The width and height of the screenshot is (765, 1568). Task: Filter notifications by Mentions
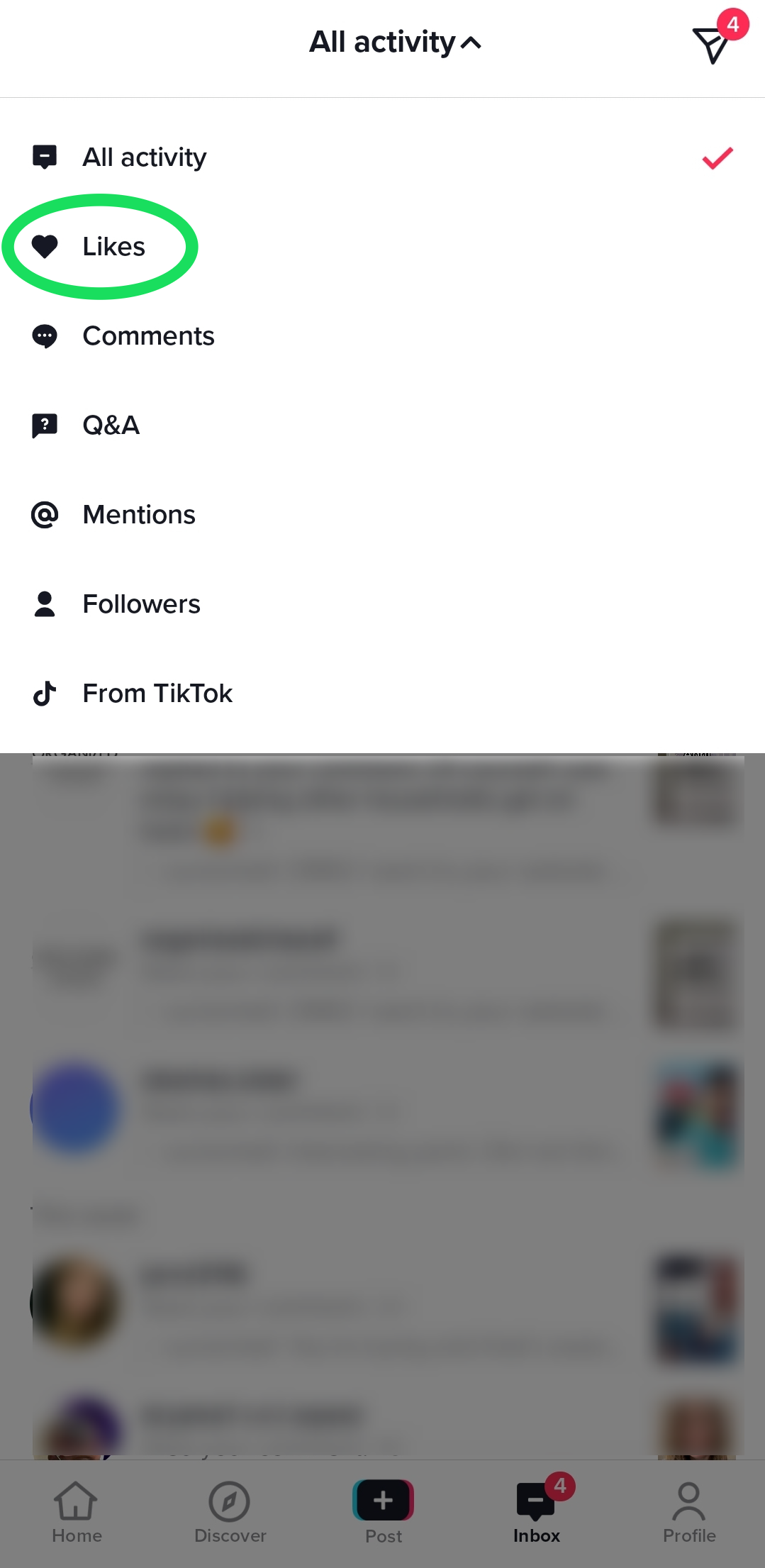pos(138,515)
